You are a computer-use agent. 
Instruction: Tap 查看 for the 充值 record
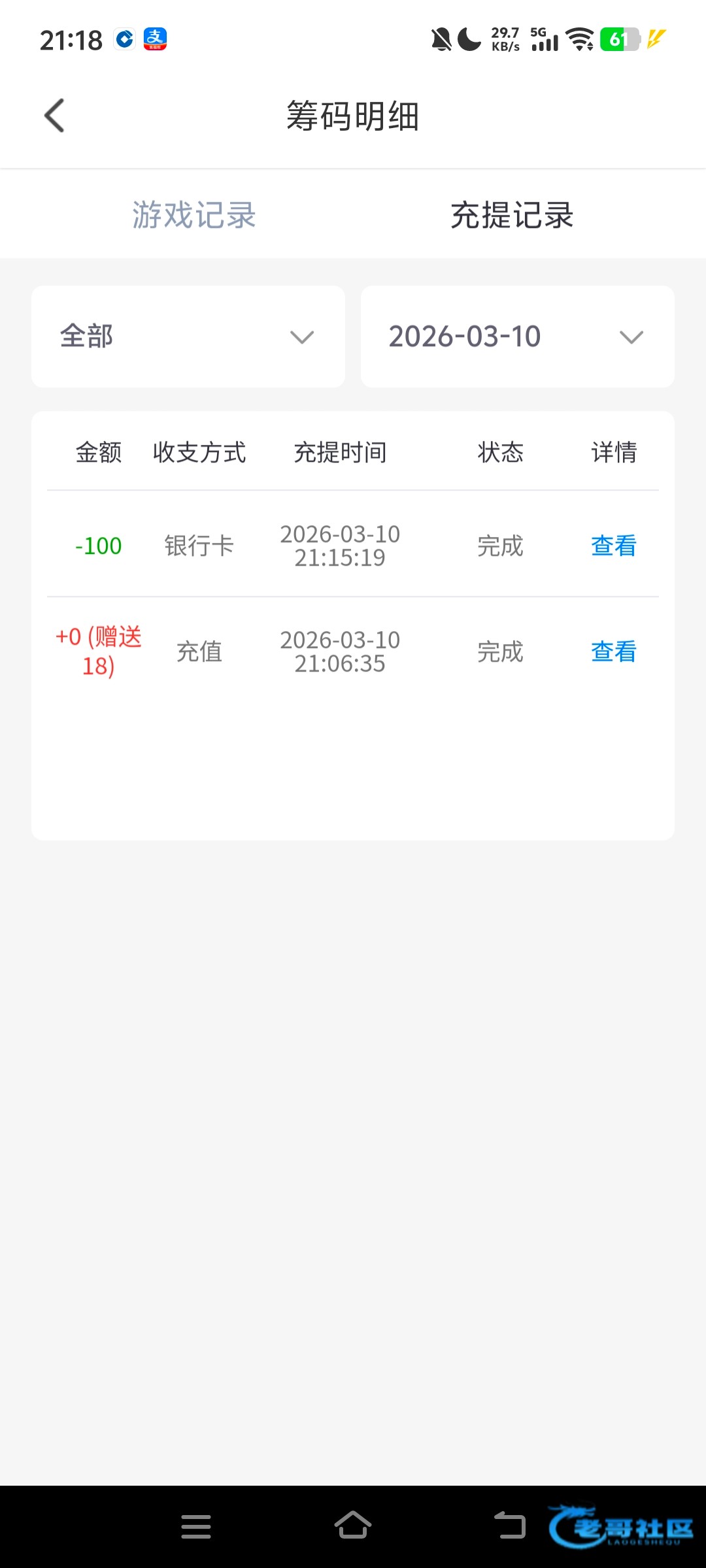[613, 651]
